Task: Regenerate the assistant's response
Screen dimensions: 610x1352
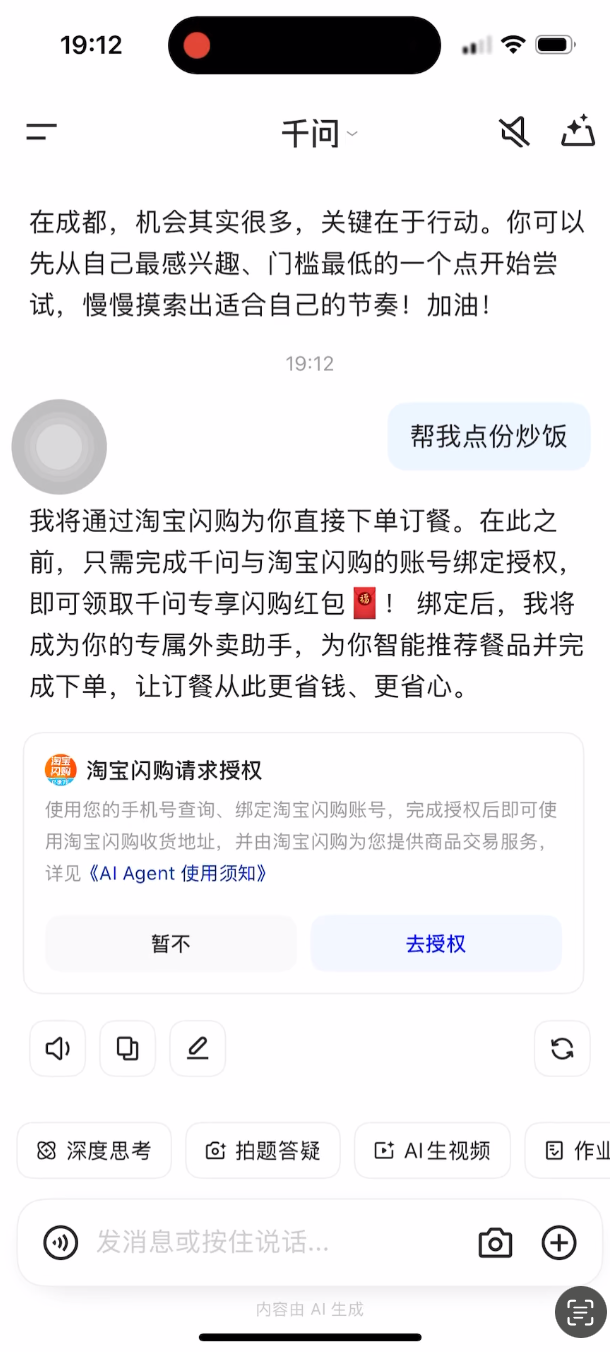Action: coord(562,1048)
